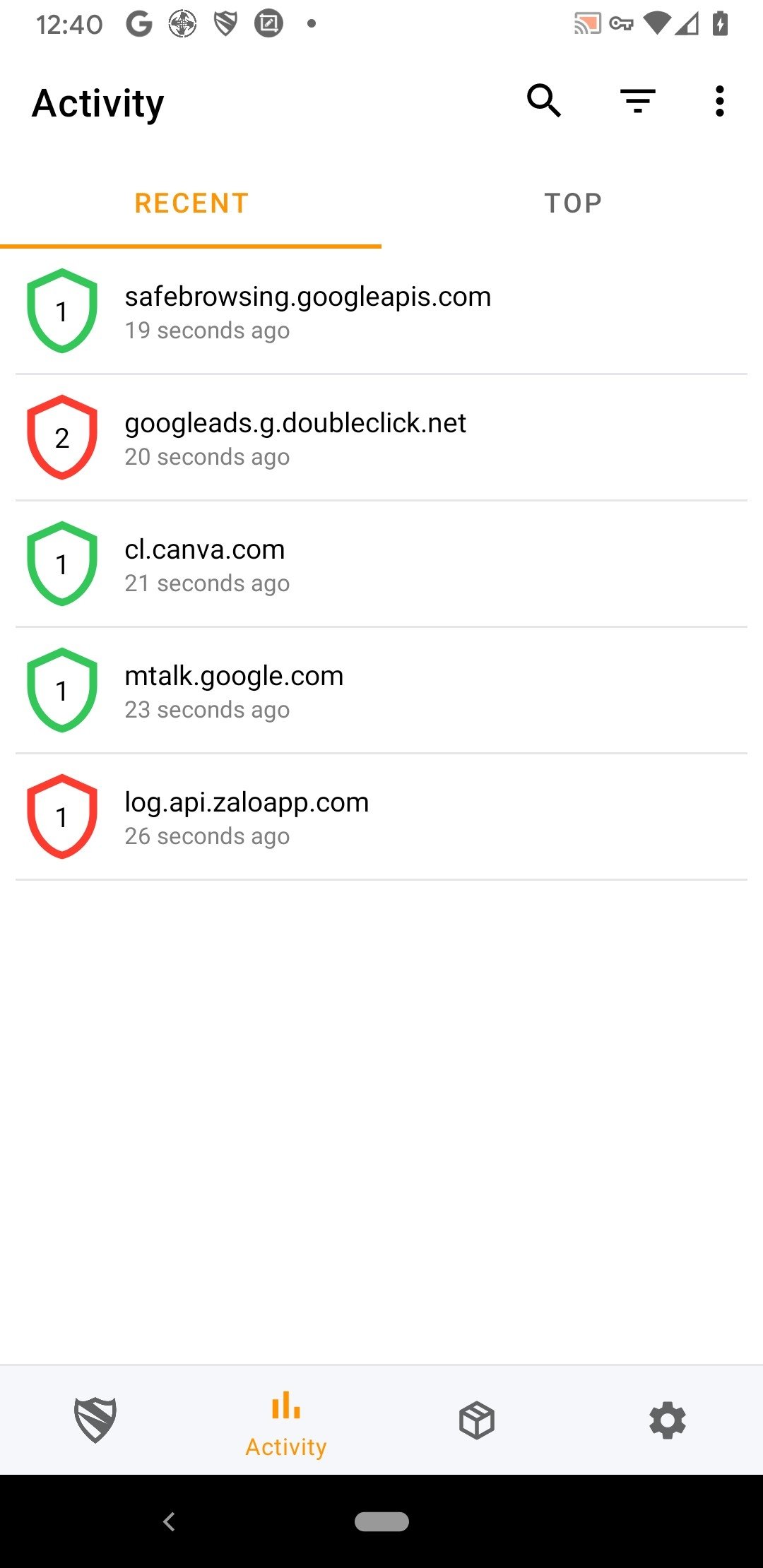Select the RECENT tab
The width and height of the screenshot is (763, 1568).
coord(191,203)
